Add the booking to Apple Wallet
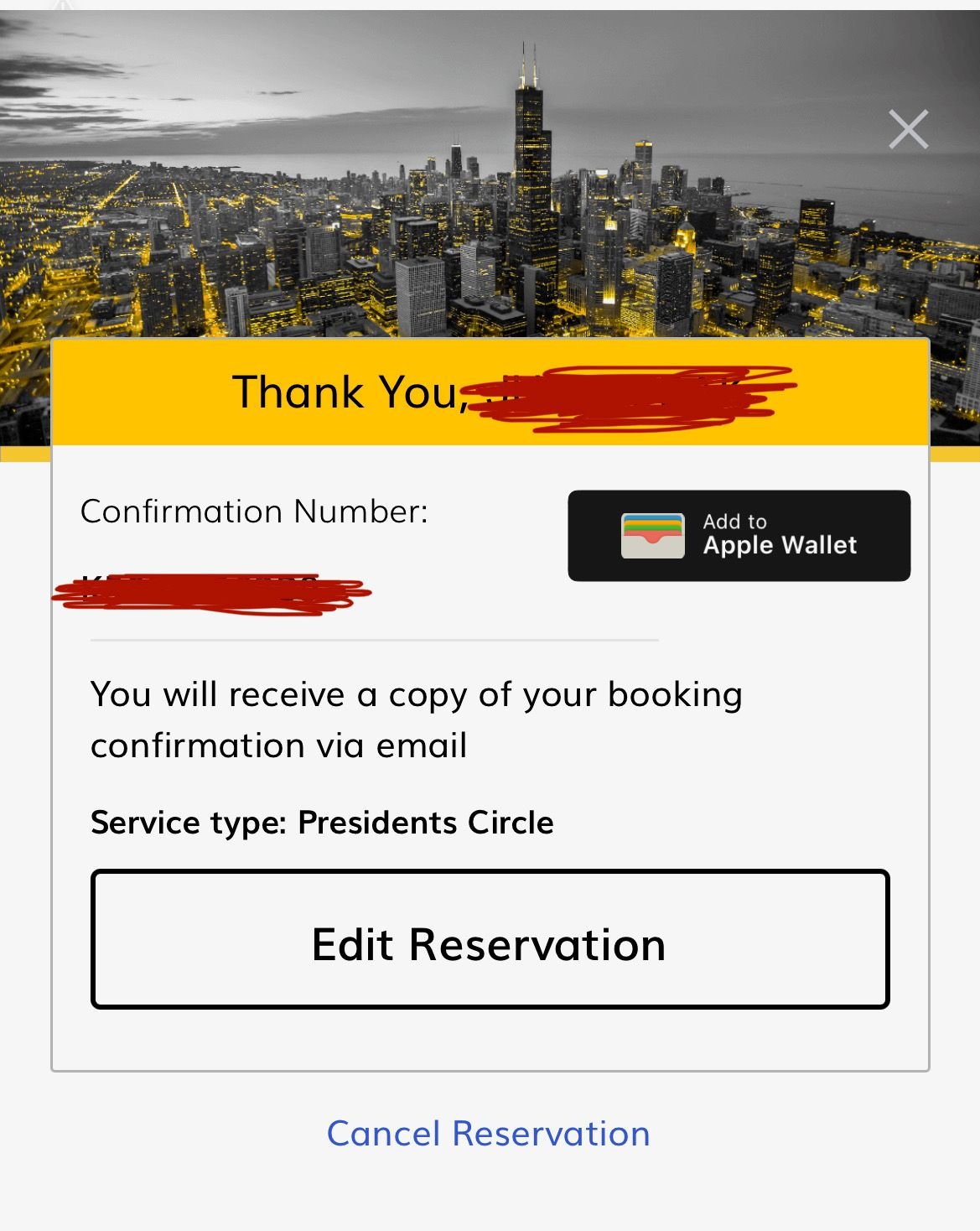 (739, 536)
